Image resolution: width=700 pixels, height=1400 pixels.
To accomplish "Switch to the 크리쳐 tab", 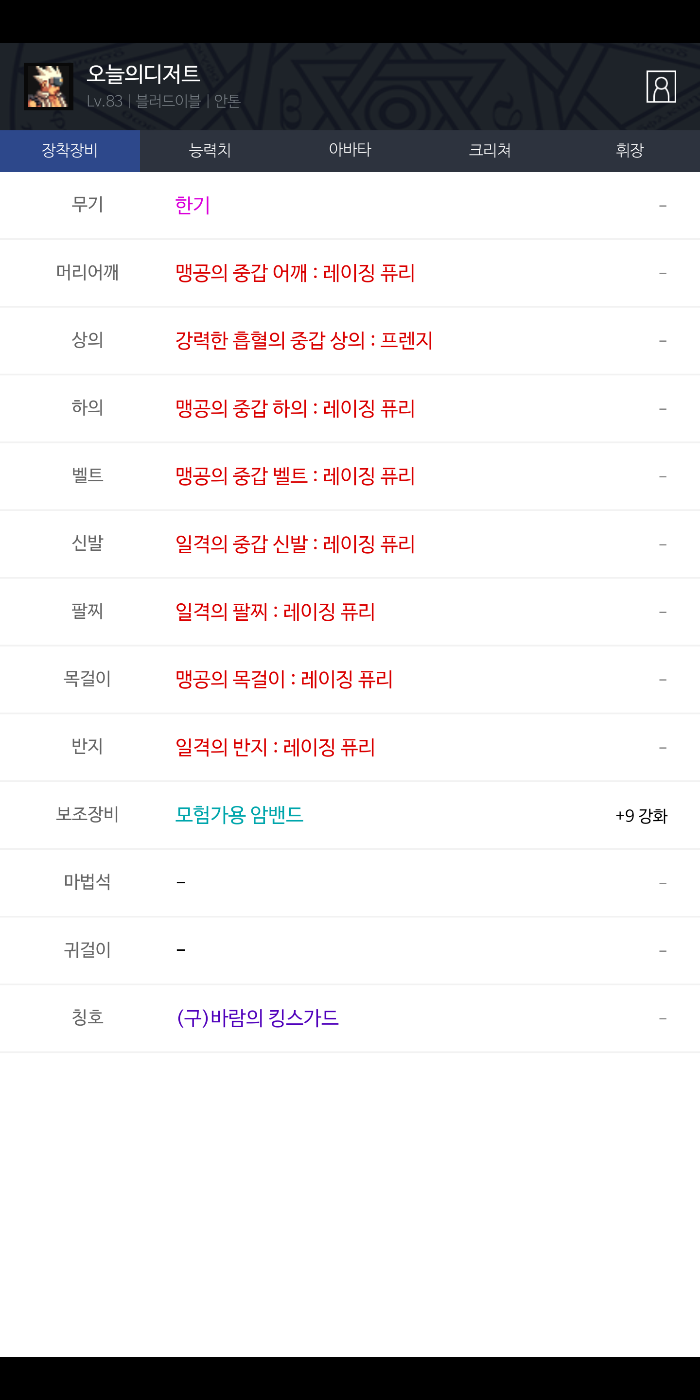I will 490,150.
